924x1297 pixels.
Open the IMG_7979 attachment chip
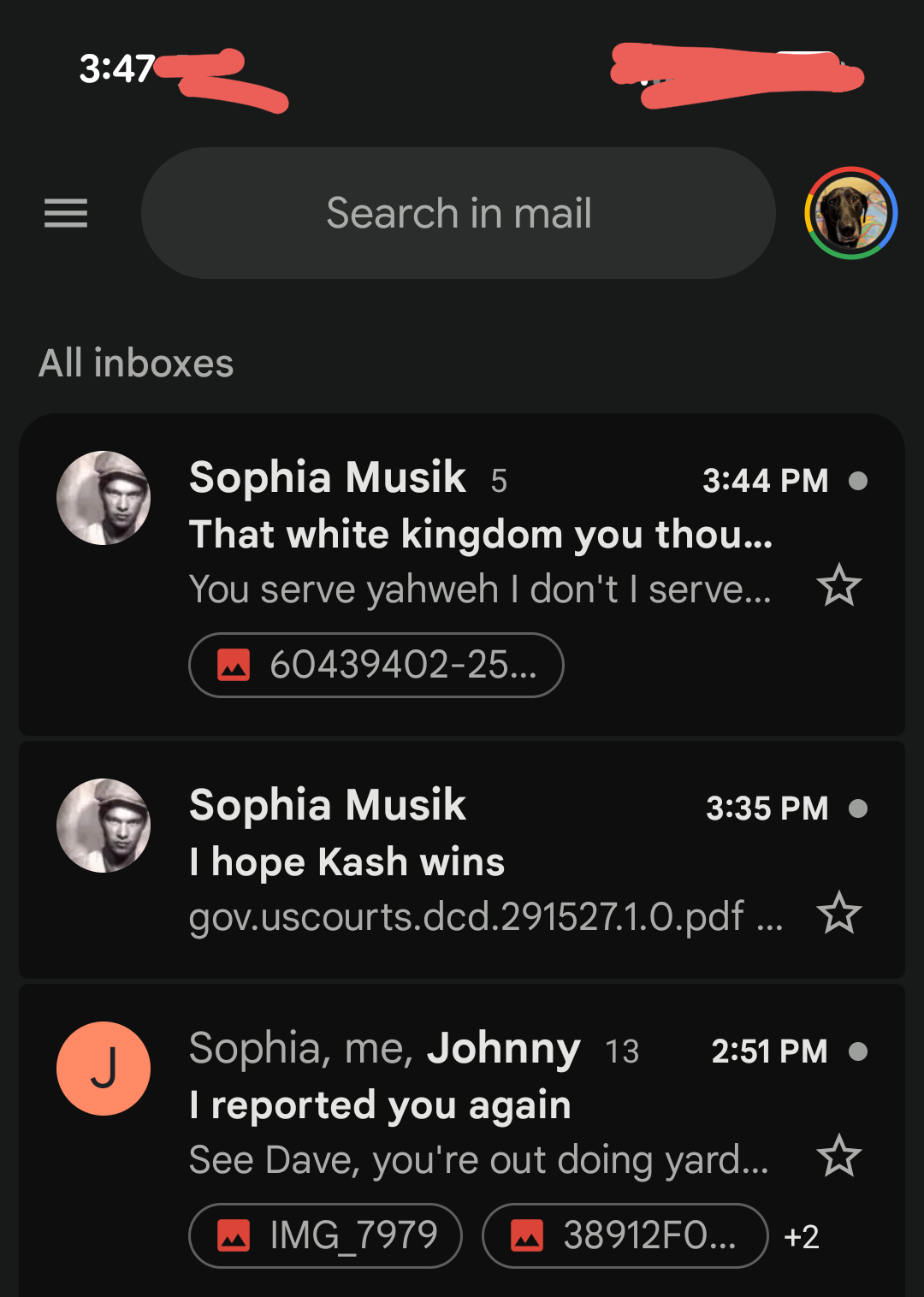click(326, 1235)
